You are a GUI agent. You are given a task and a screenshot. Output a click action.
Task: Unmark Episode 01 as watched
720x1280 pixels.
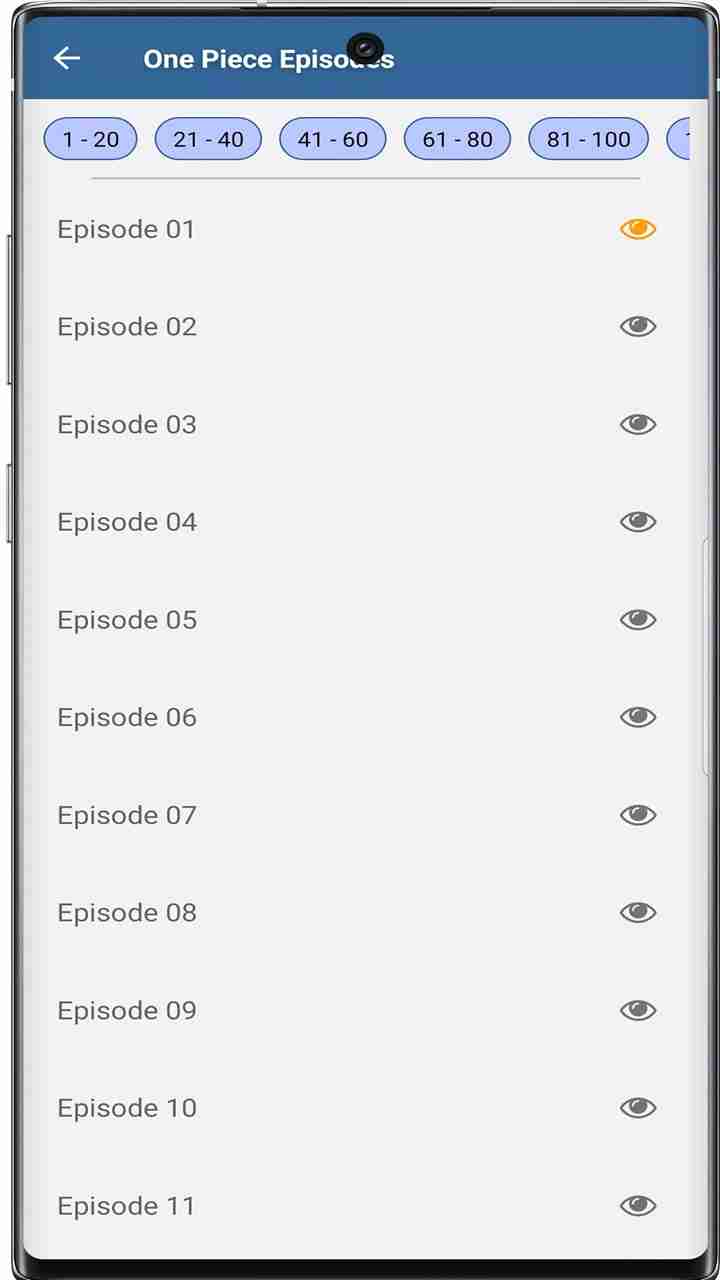(638, 229)
